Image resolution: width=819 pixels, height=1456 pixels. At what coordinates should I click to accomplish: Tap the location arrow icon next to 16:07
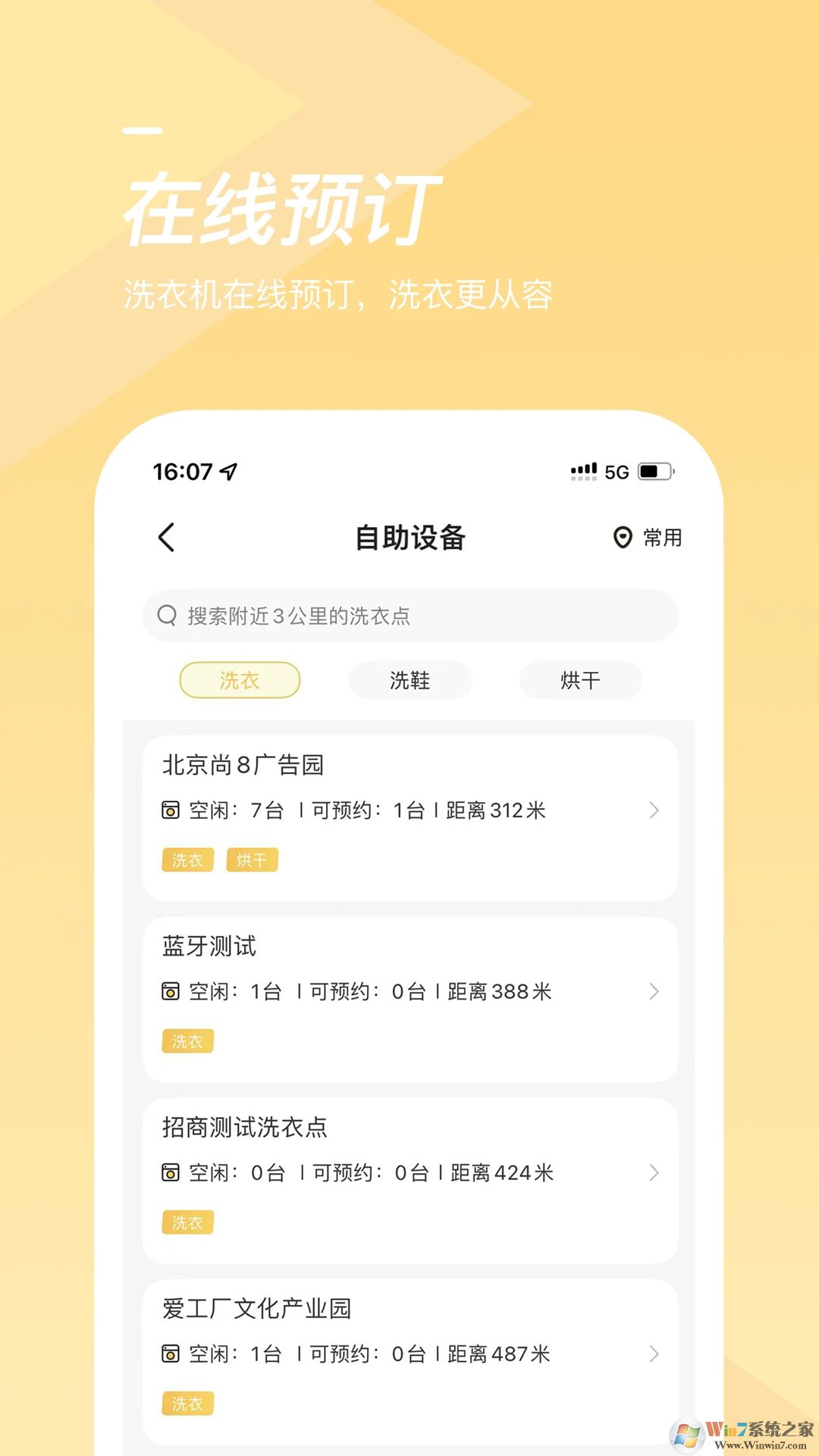click(x=227, y=472)
